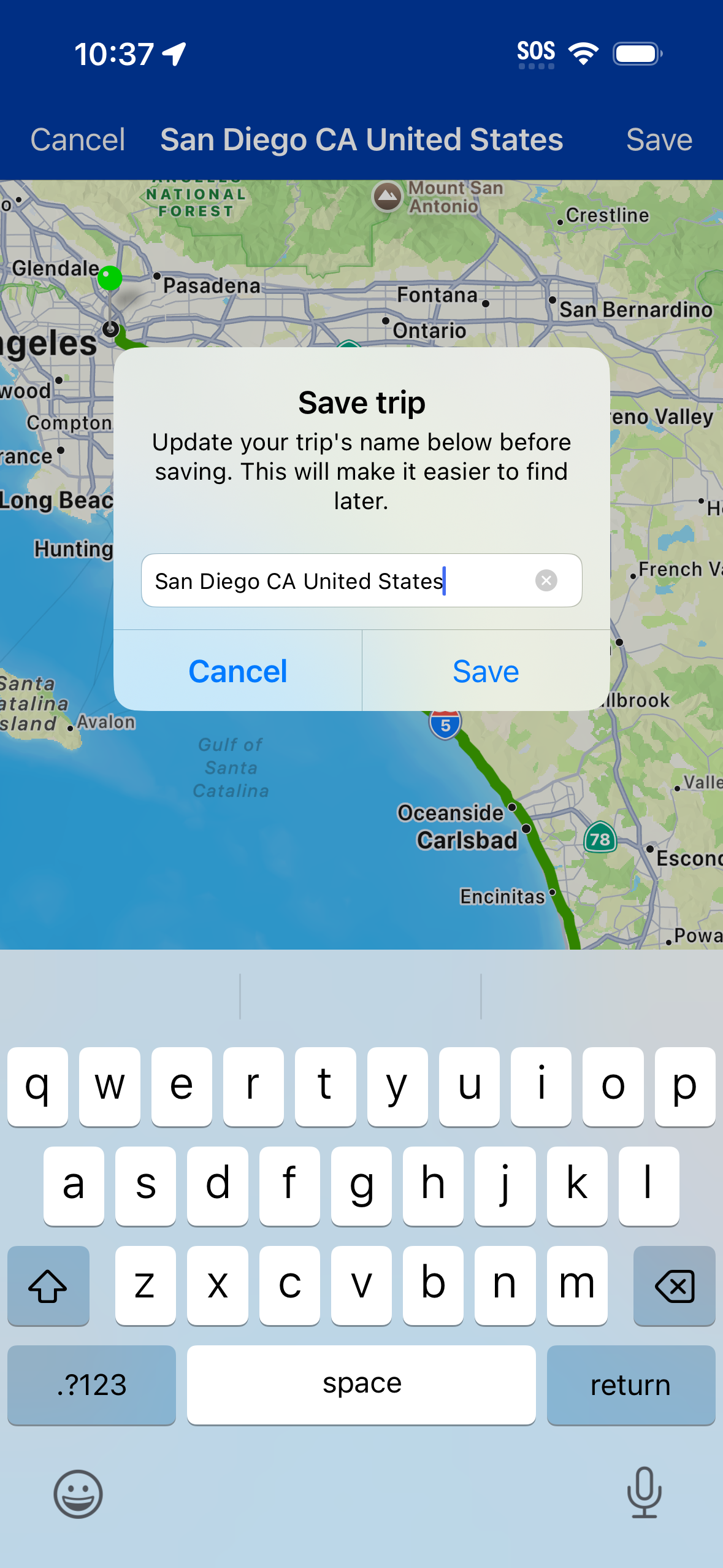The width and height of the screenshot is (723, 1568).
Task: Tap the Save button in the top bar
Action: 659,140
